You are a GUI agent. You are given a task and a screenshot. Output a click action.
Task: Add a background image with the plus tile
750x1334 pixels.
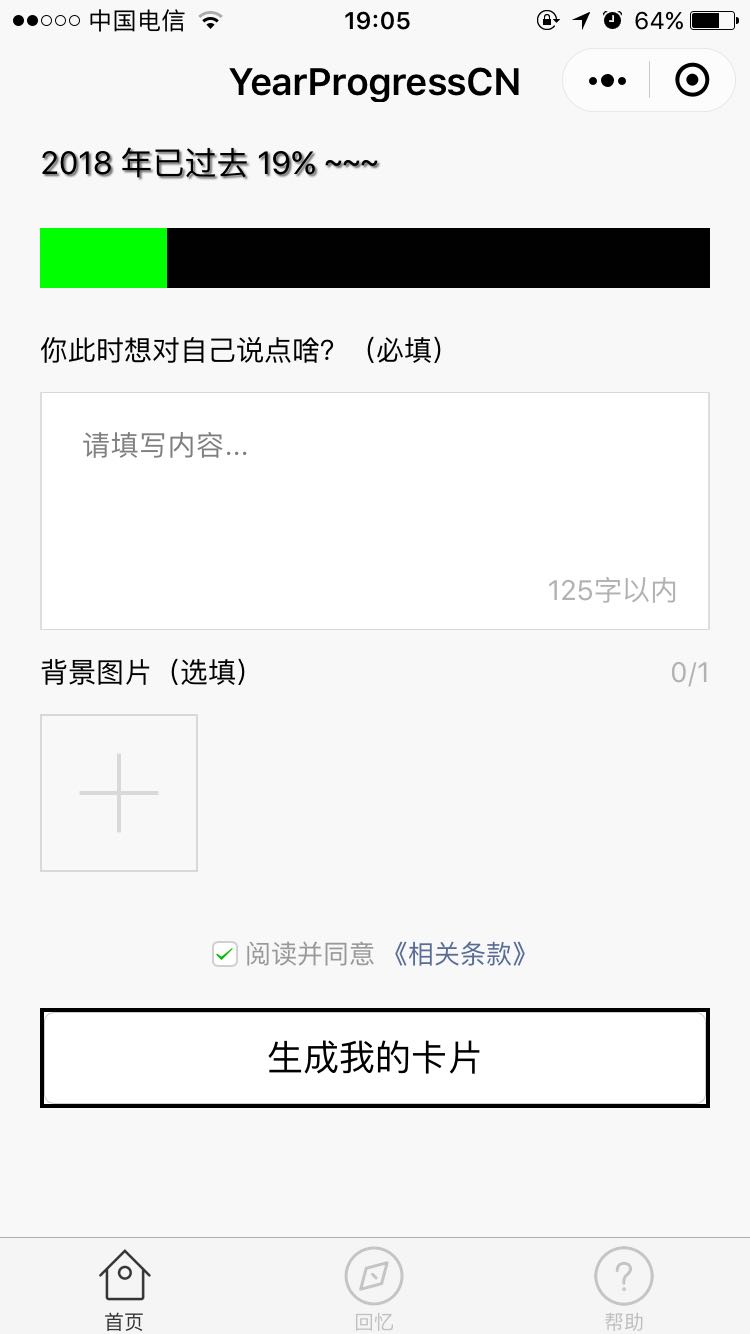tap(119, 793)
